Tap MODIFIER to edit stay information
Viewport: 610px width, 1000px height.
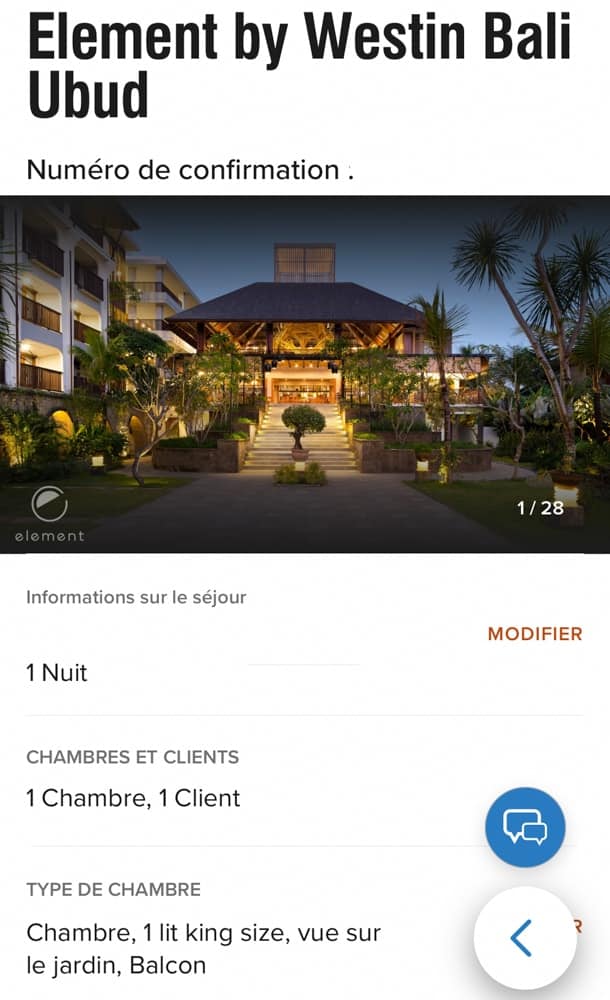534,634
